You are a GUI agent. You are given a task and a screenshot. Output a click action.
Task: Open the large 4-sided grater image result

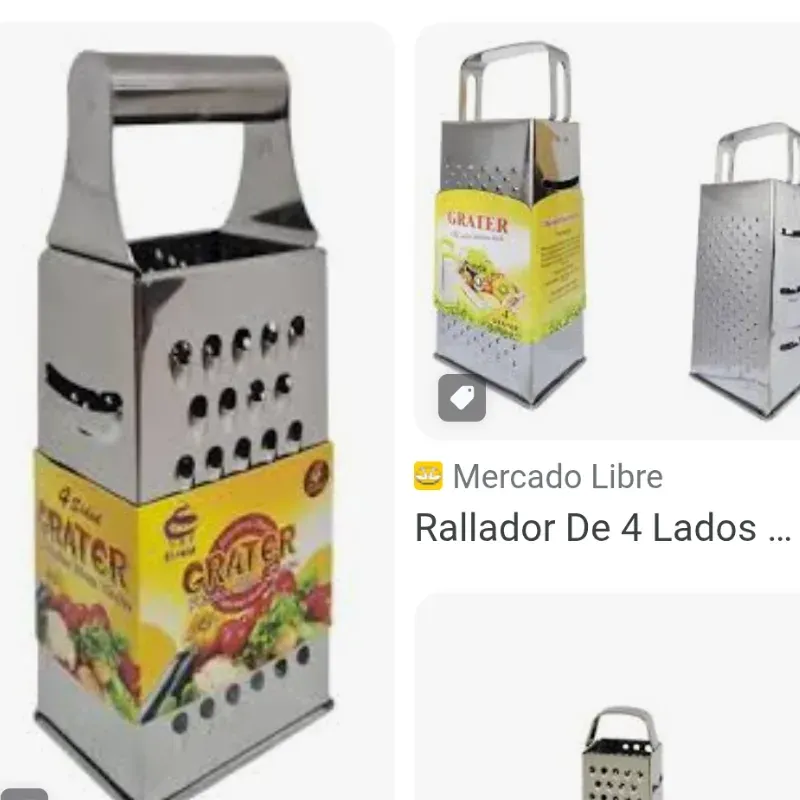(x=190, y=420)
